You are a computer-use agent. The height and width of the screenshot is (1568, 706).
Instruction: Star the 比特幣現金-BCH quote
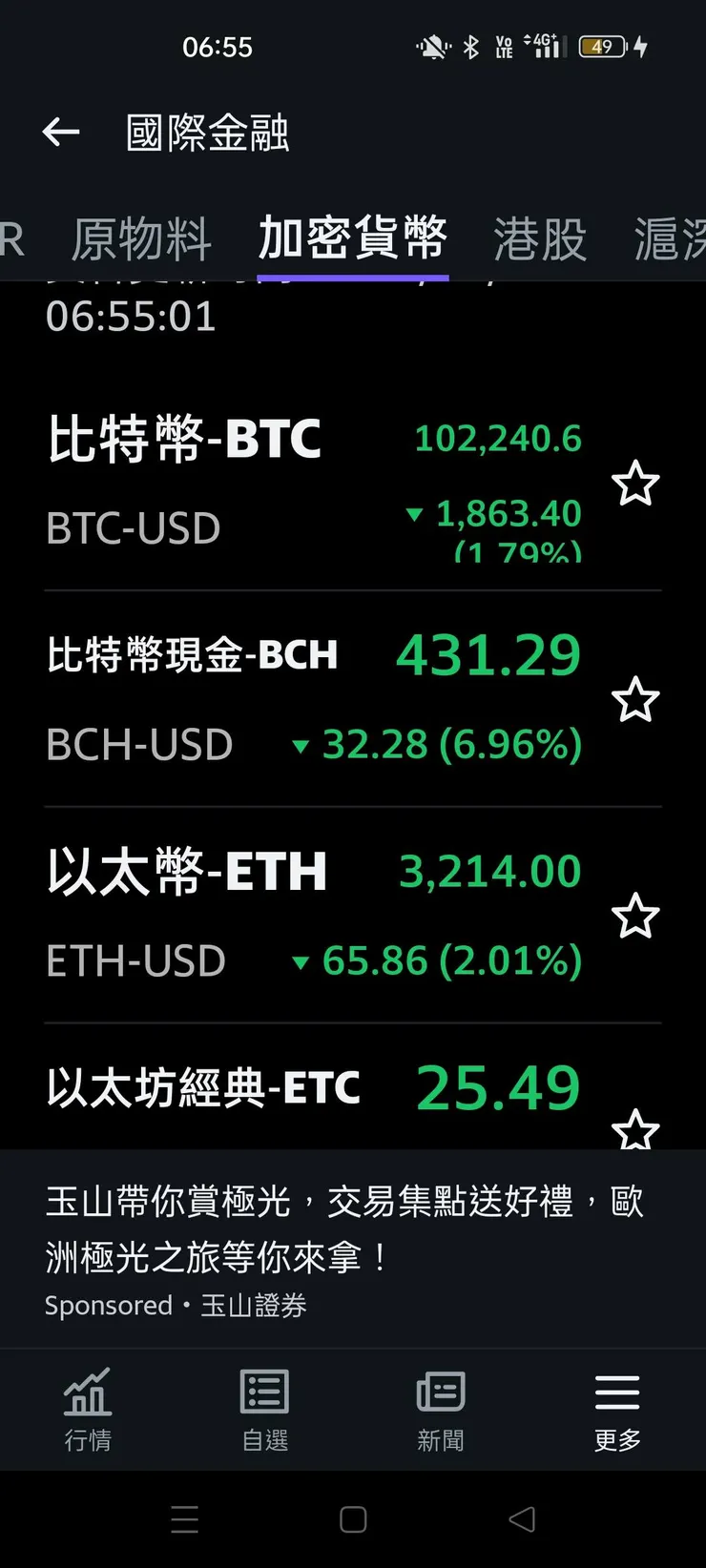click(636, 701)
